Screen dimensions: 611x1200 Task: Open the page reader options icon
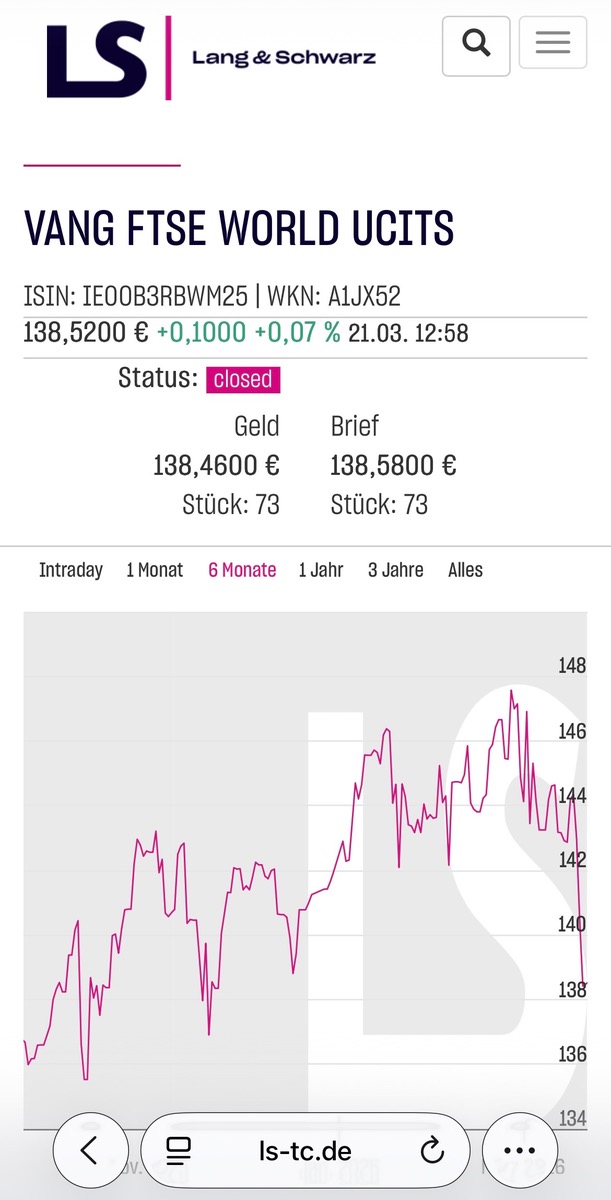click(x=179, y=1151)
